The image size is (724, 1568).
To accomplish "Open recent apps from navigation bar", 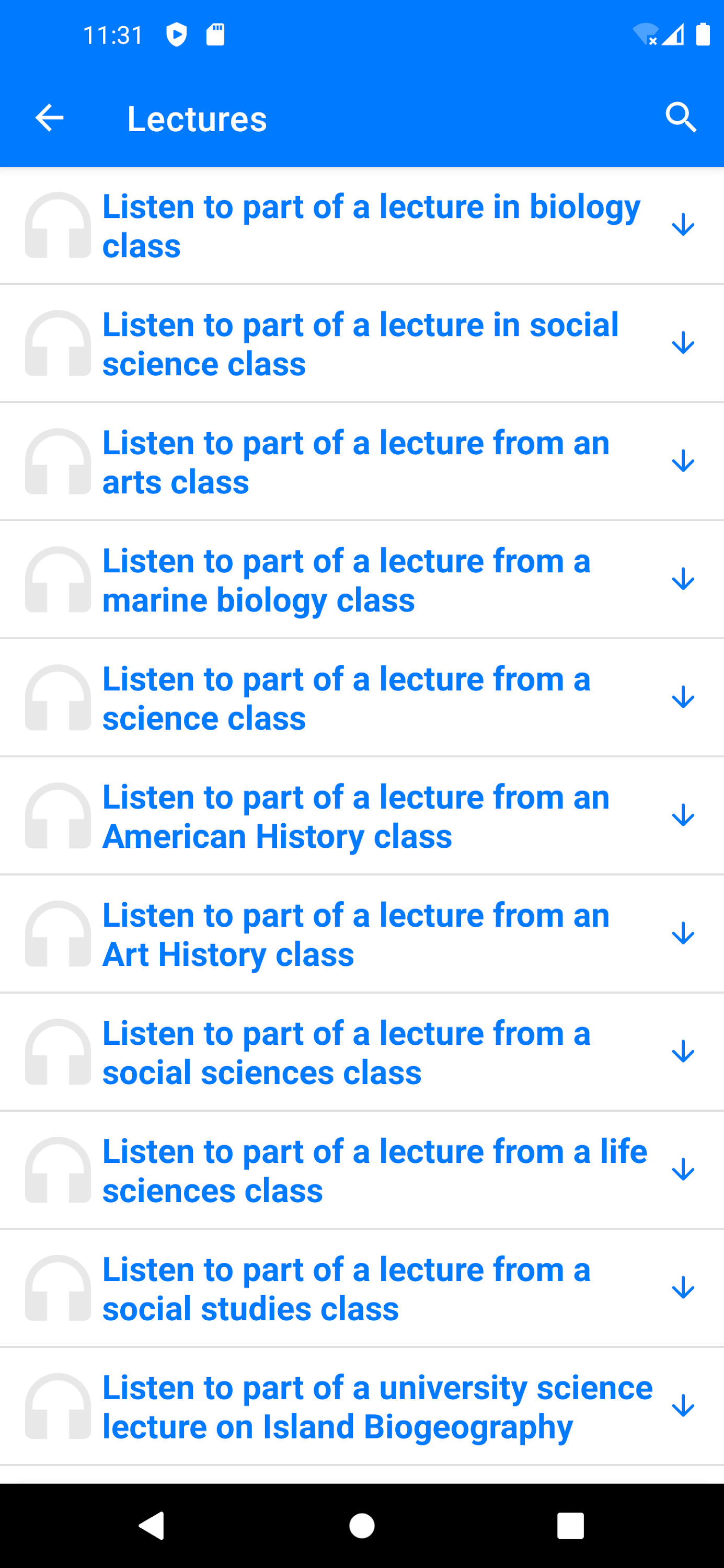I will pos(570,1526).
